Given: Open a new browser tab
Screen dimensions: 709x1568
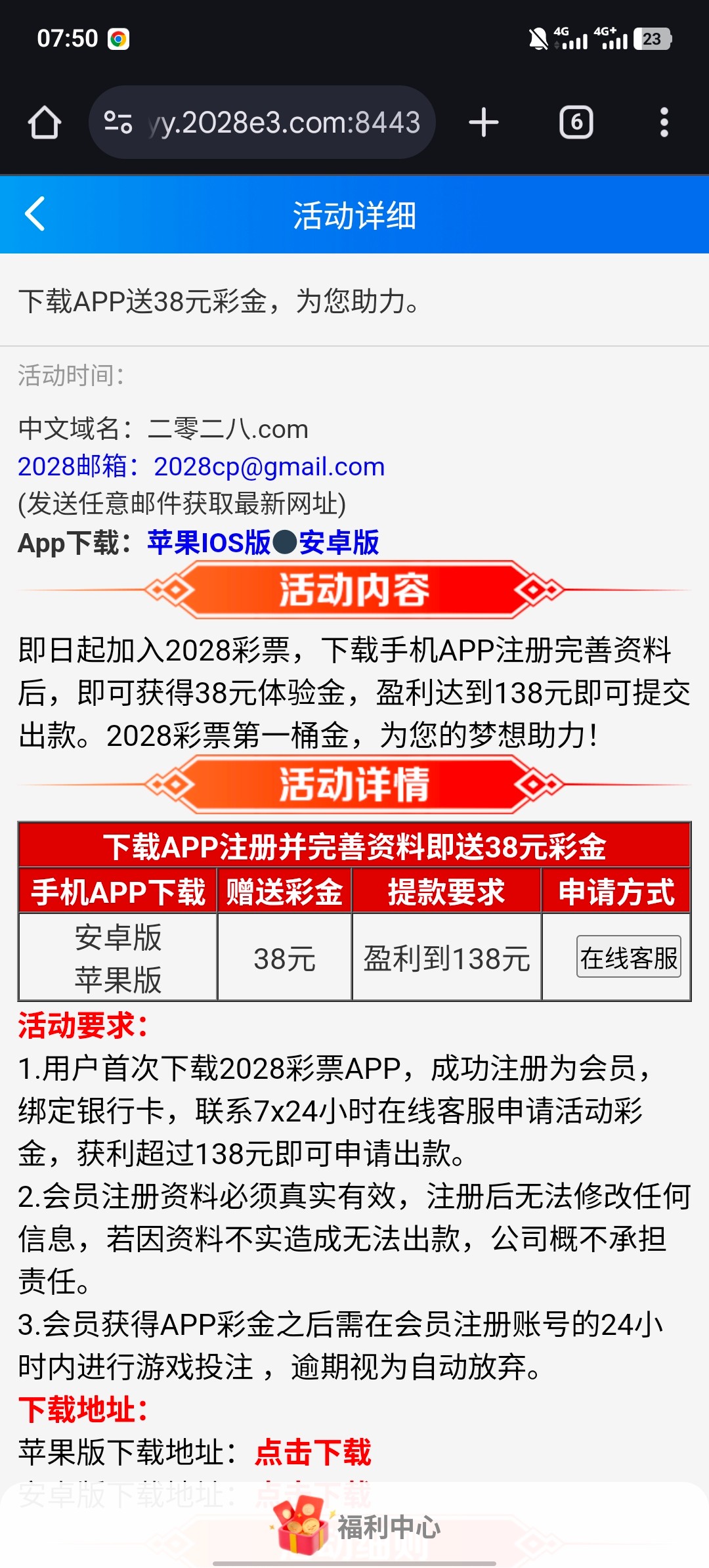Looking at the screenshot, I should click(x=484, y=123).
